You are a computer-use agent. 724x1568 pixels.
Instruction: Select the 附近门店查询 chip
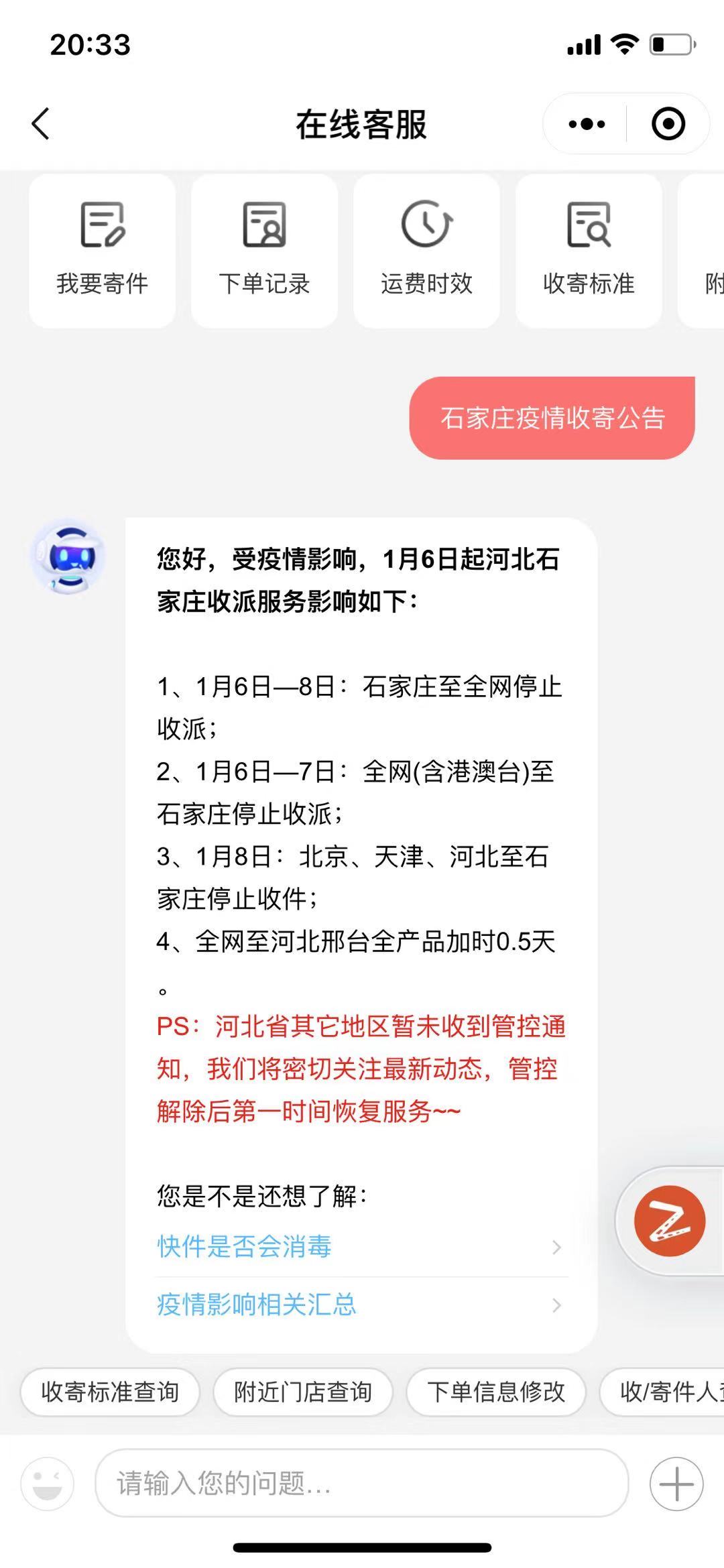tap(303, 1392)
